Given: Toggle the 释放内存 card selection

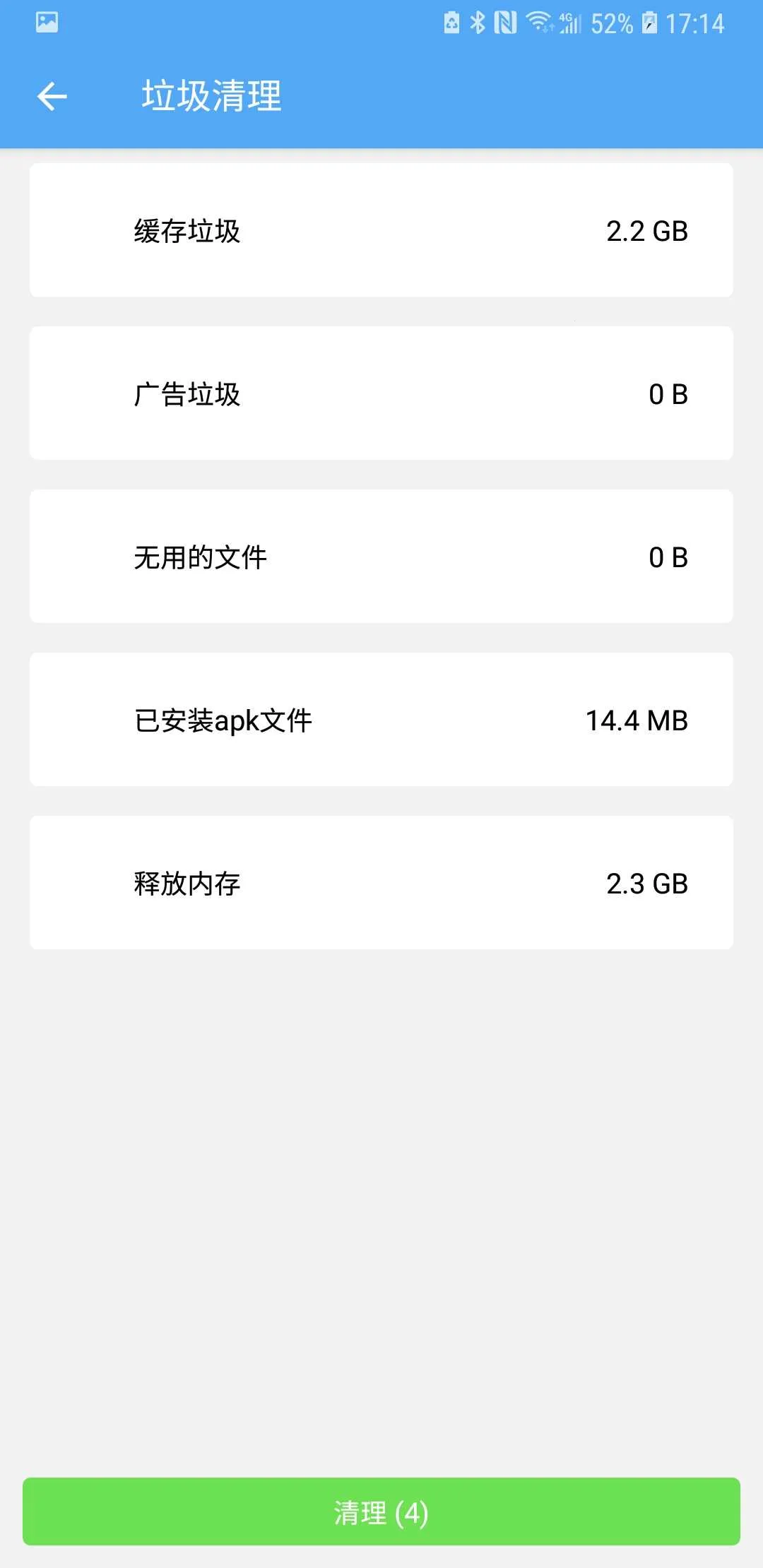Looking at the screenshot, I should point(381,882).
